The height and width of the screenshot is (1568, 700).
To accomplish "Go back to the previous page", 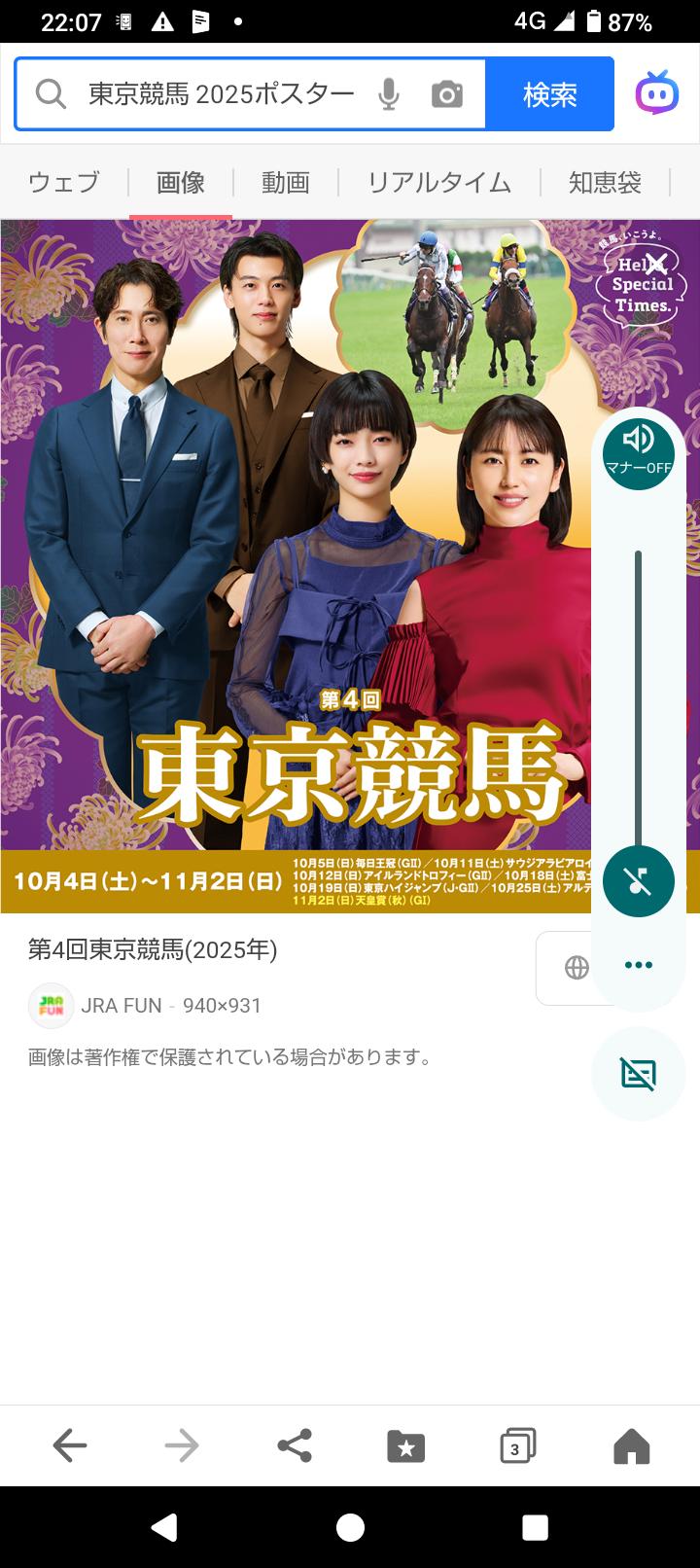I will point(70,1445).
